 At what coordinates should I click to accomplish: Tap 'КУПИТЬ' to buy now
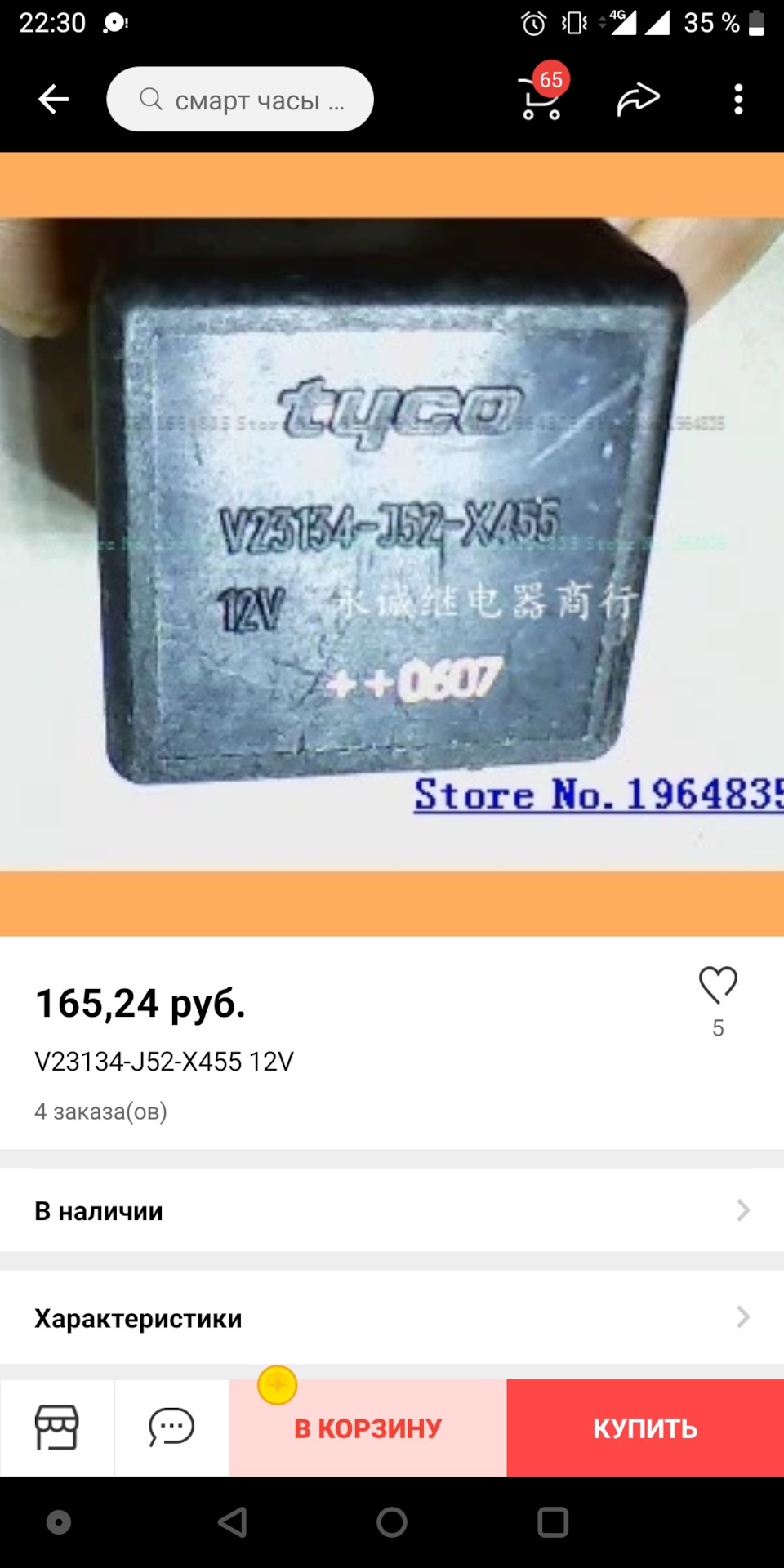point(645,1428)
